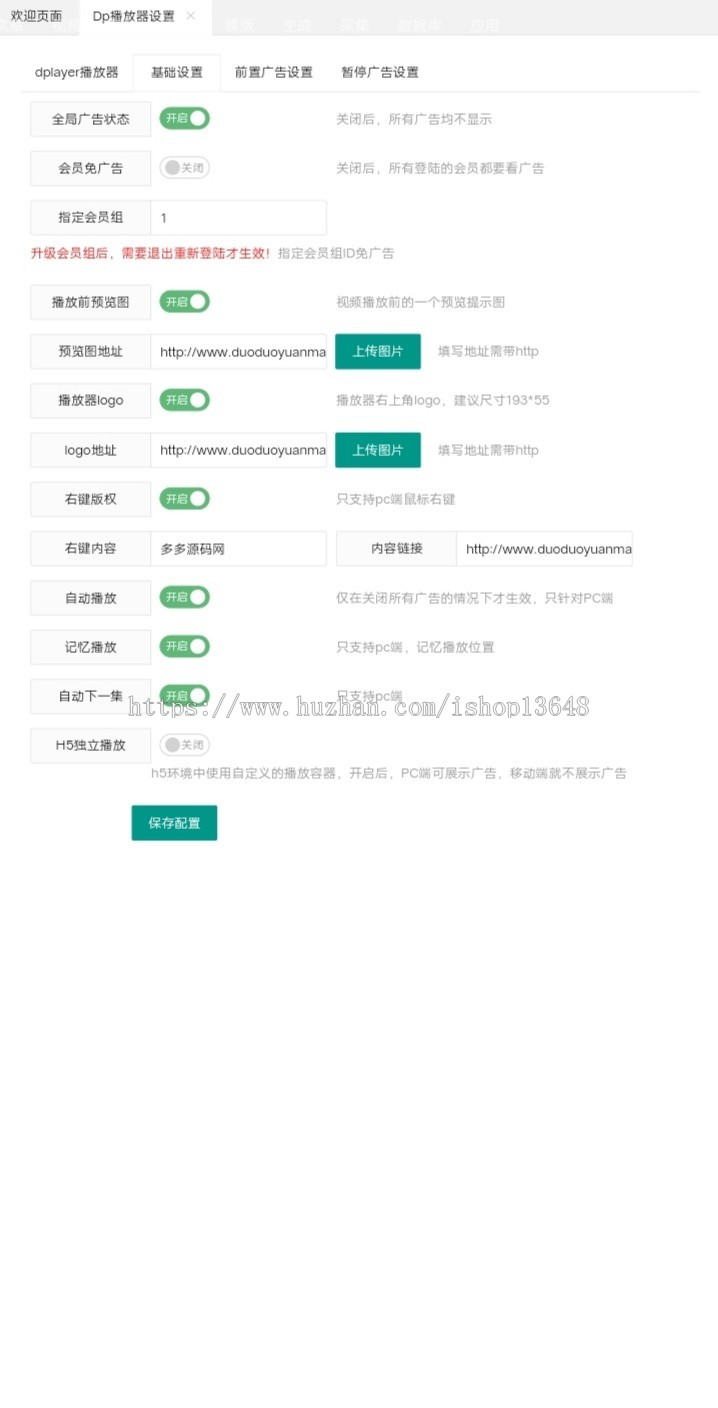Toggle the 播放前预览图 switch
718x1408 pixels.
pos(185,302)
